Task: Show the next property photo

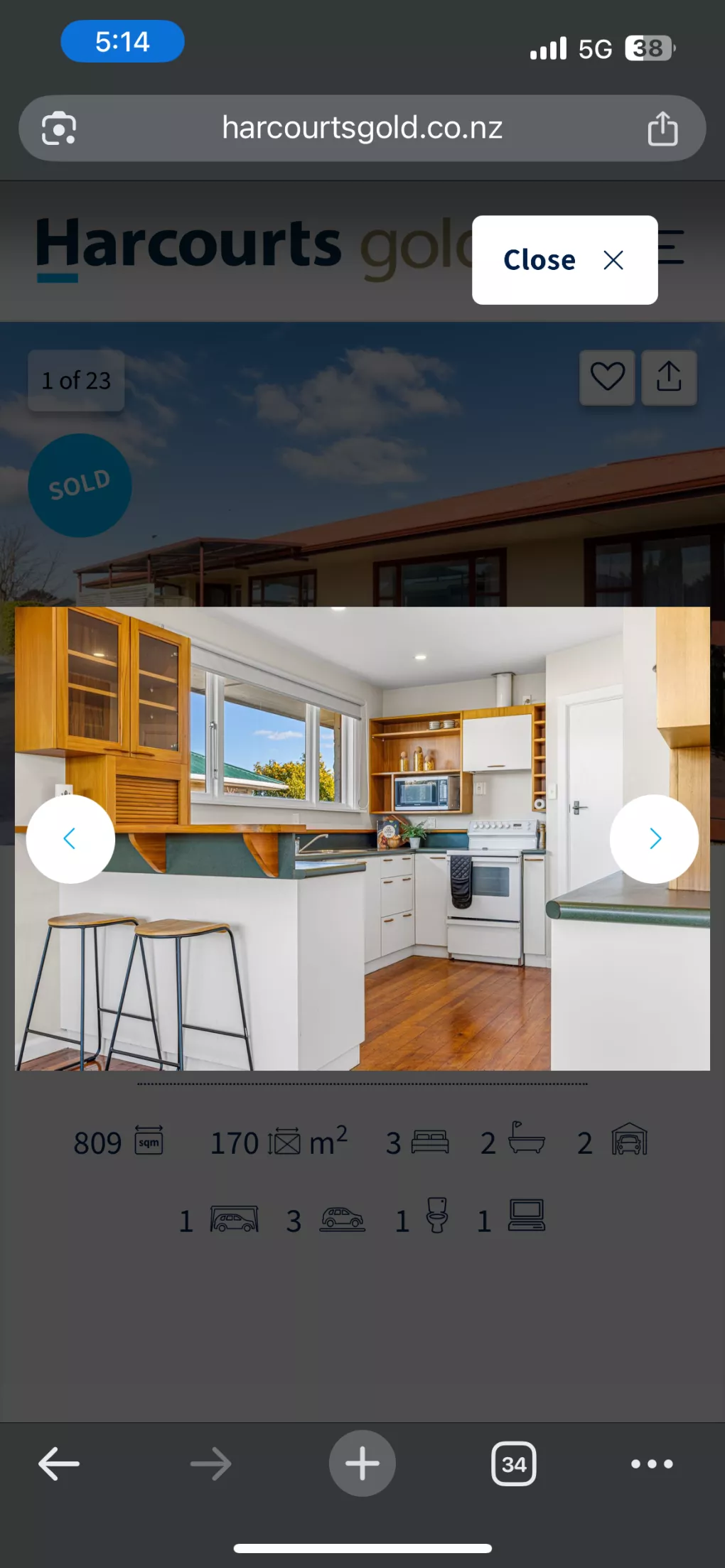Action: tap(654, 839)
